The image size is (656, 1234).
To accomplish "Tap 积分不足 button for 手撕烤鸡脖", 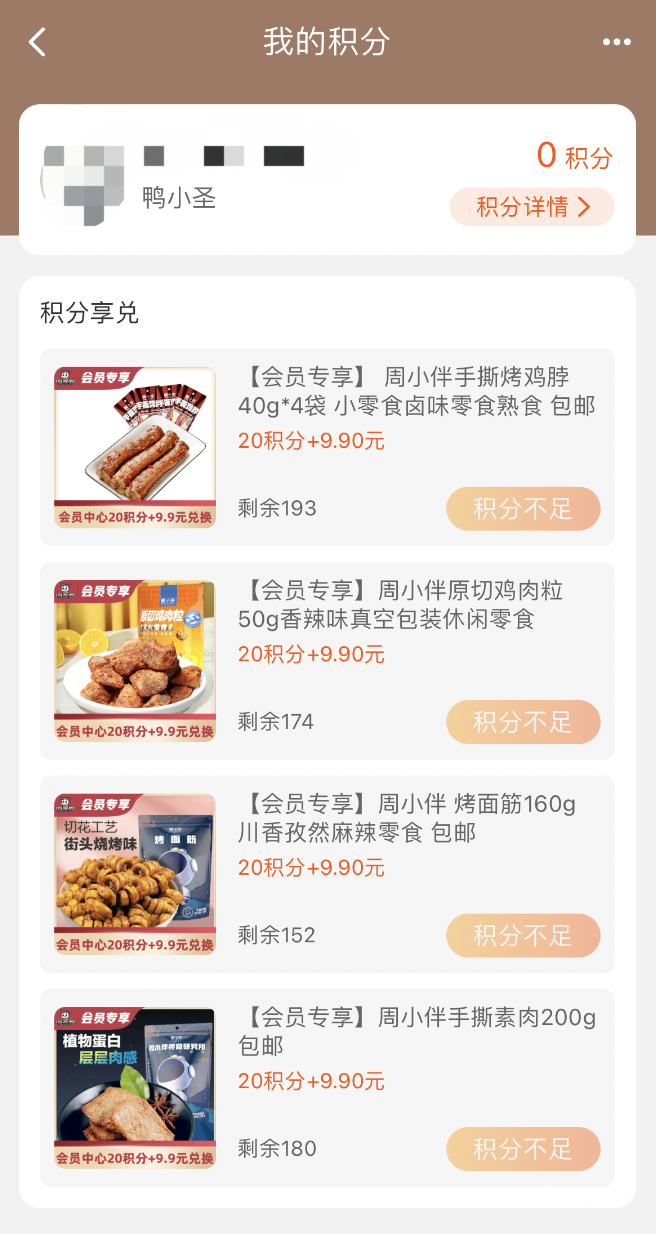I will point(522,508).
